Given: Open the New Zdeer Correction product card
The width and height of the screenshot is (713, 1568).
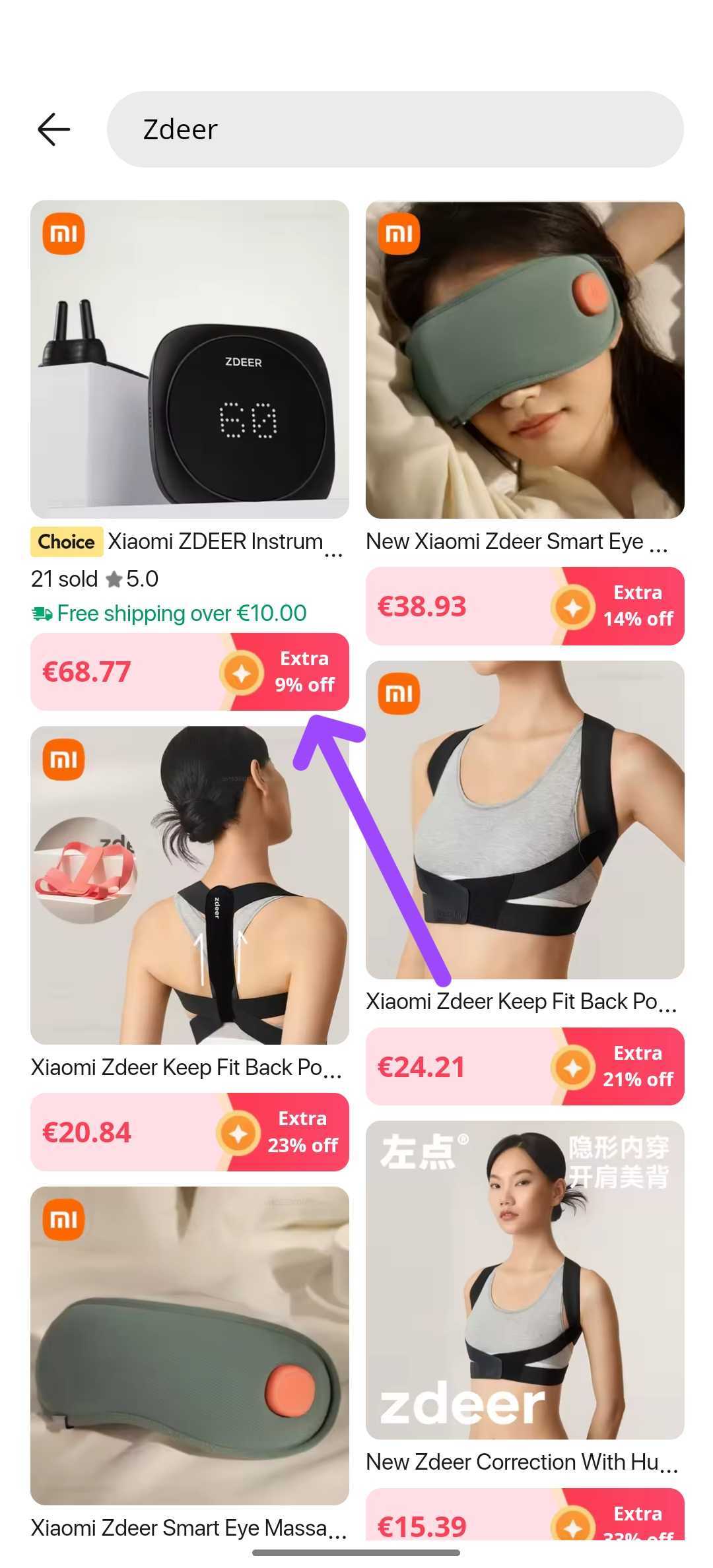Looking at the screenshot, I should click(525, 1280).
